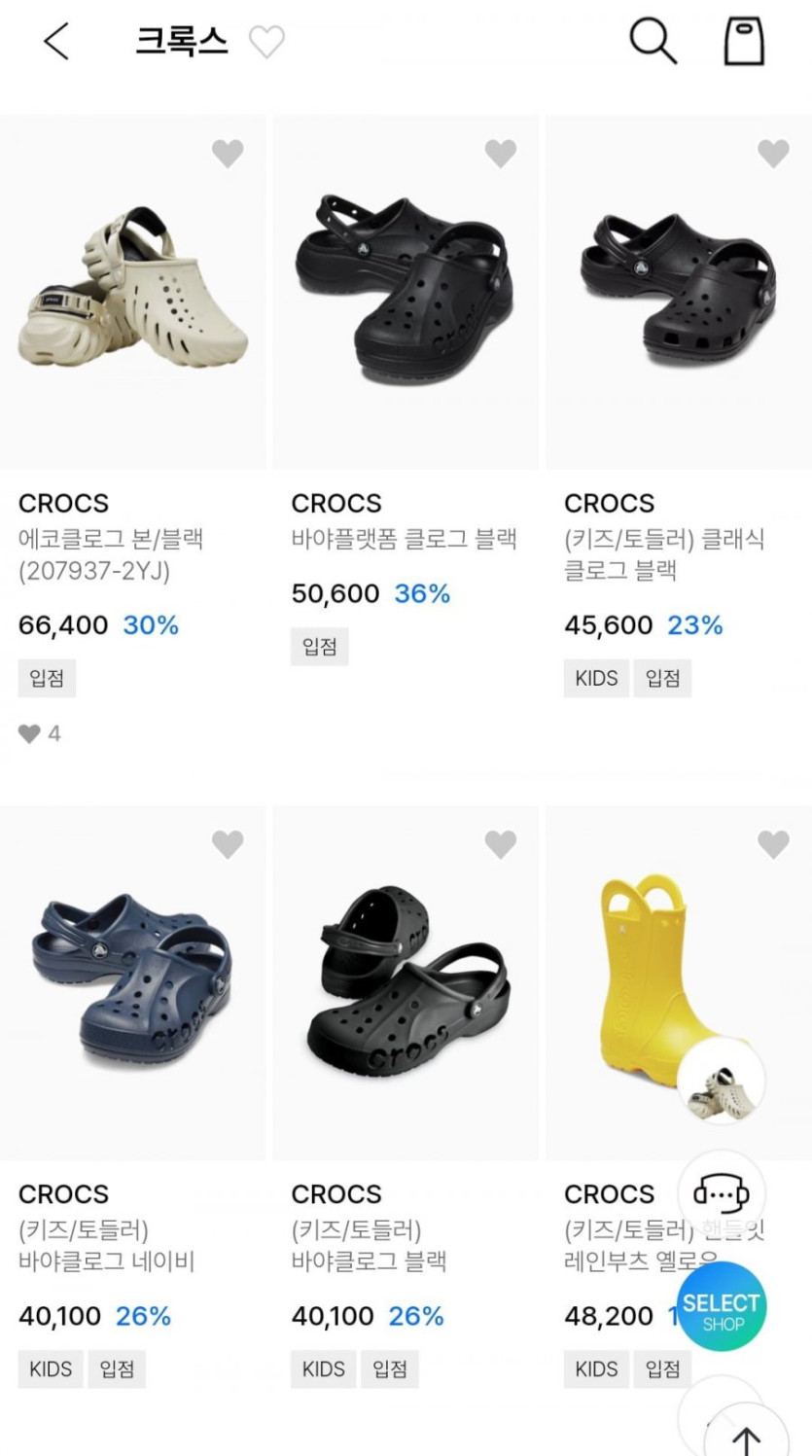The width and height of the screenshot is (812, 1456).
Task: Go back with the top-left arrow
Action: pos(56,41)
